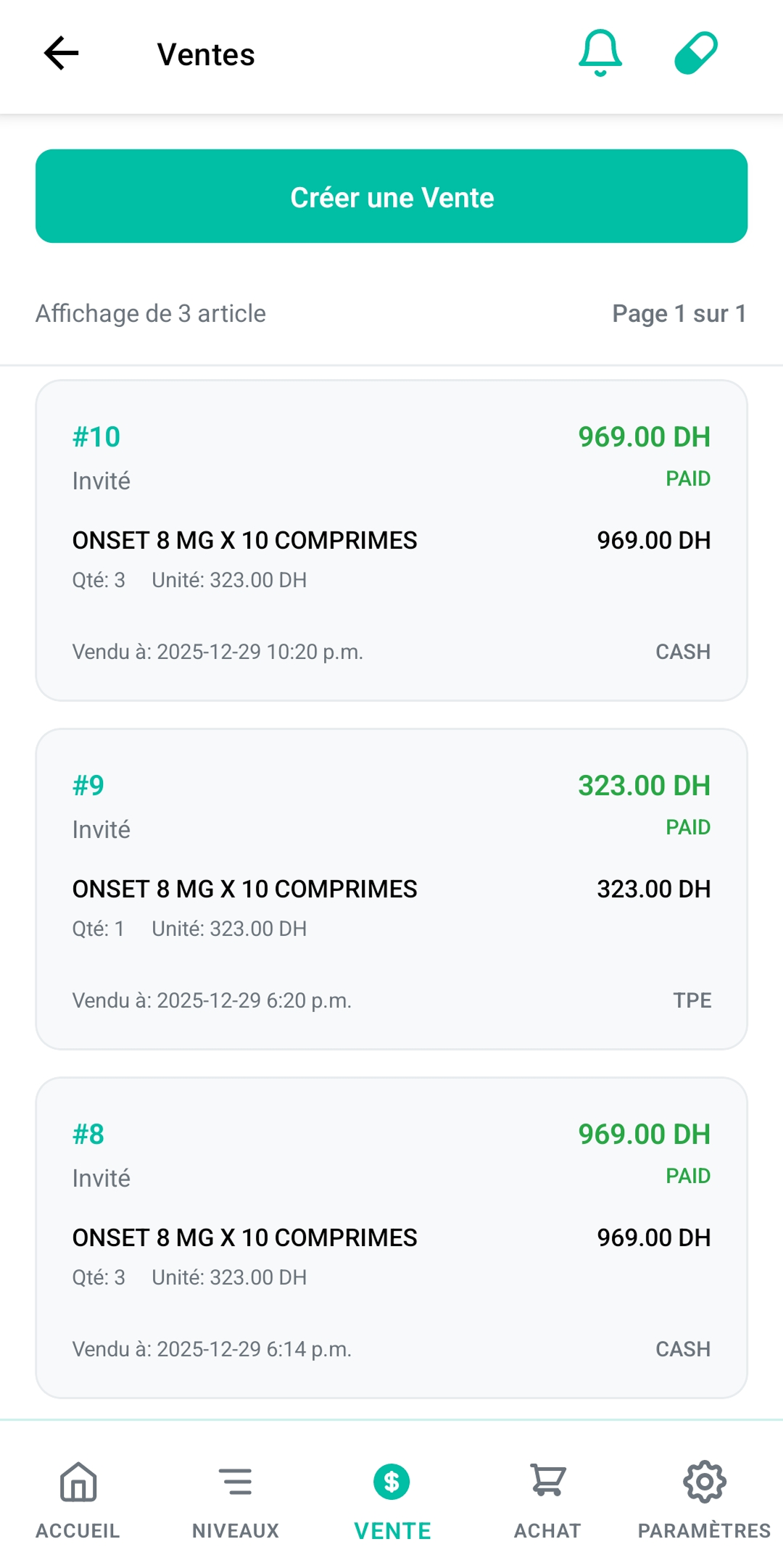
Task: Select sale #9 paid with TPE
Action: point(391,884)
